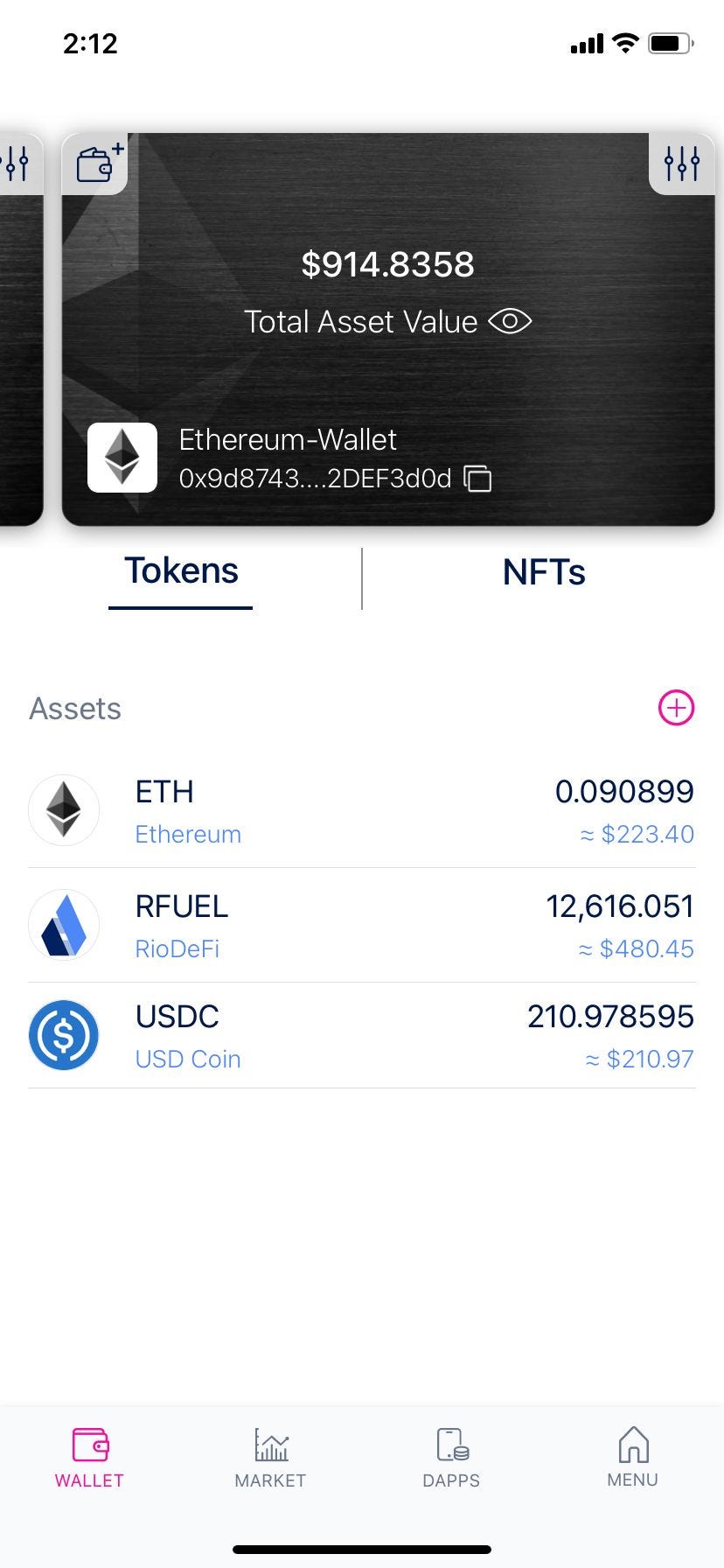Go to the Market tab
This screenshot has height=1568, width=724.
270,1458
